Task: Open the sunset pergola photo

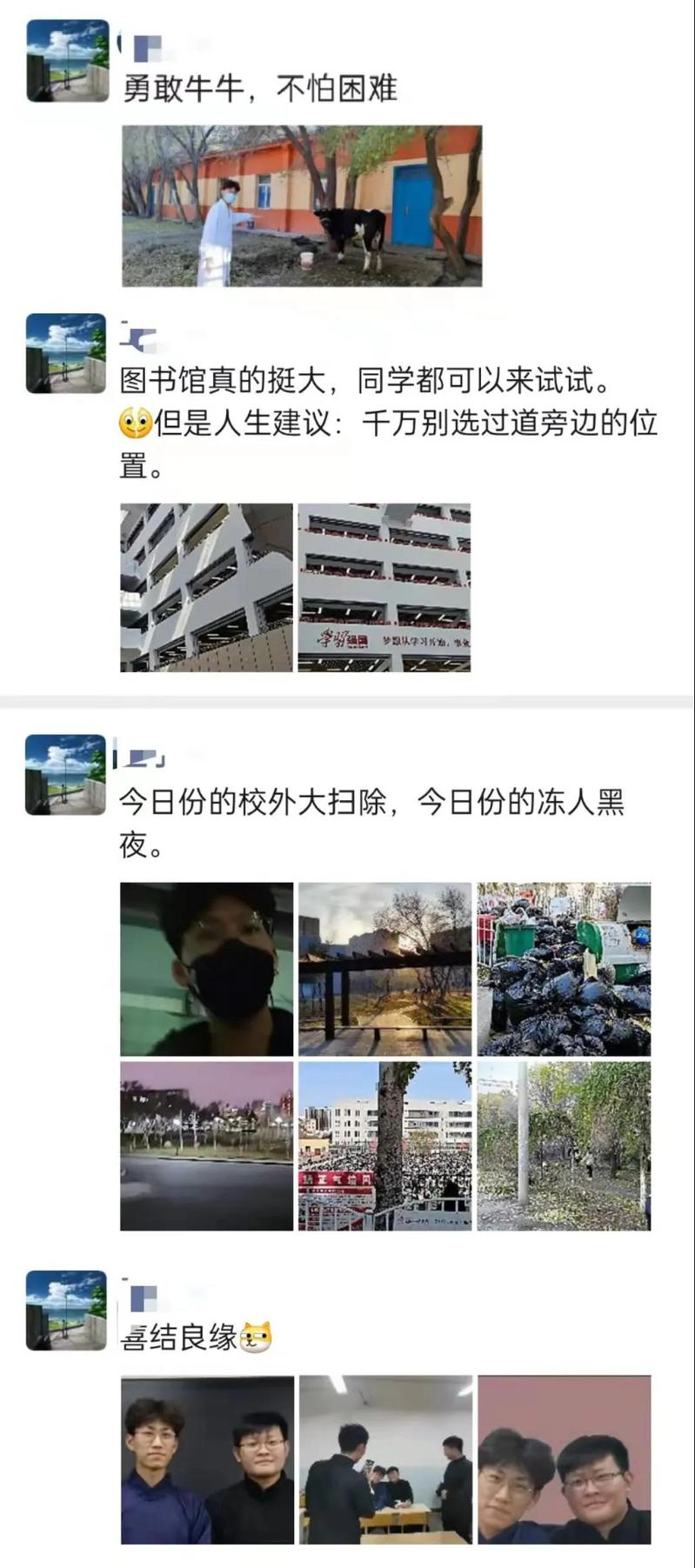Action: point(384,969)
